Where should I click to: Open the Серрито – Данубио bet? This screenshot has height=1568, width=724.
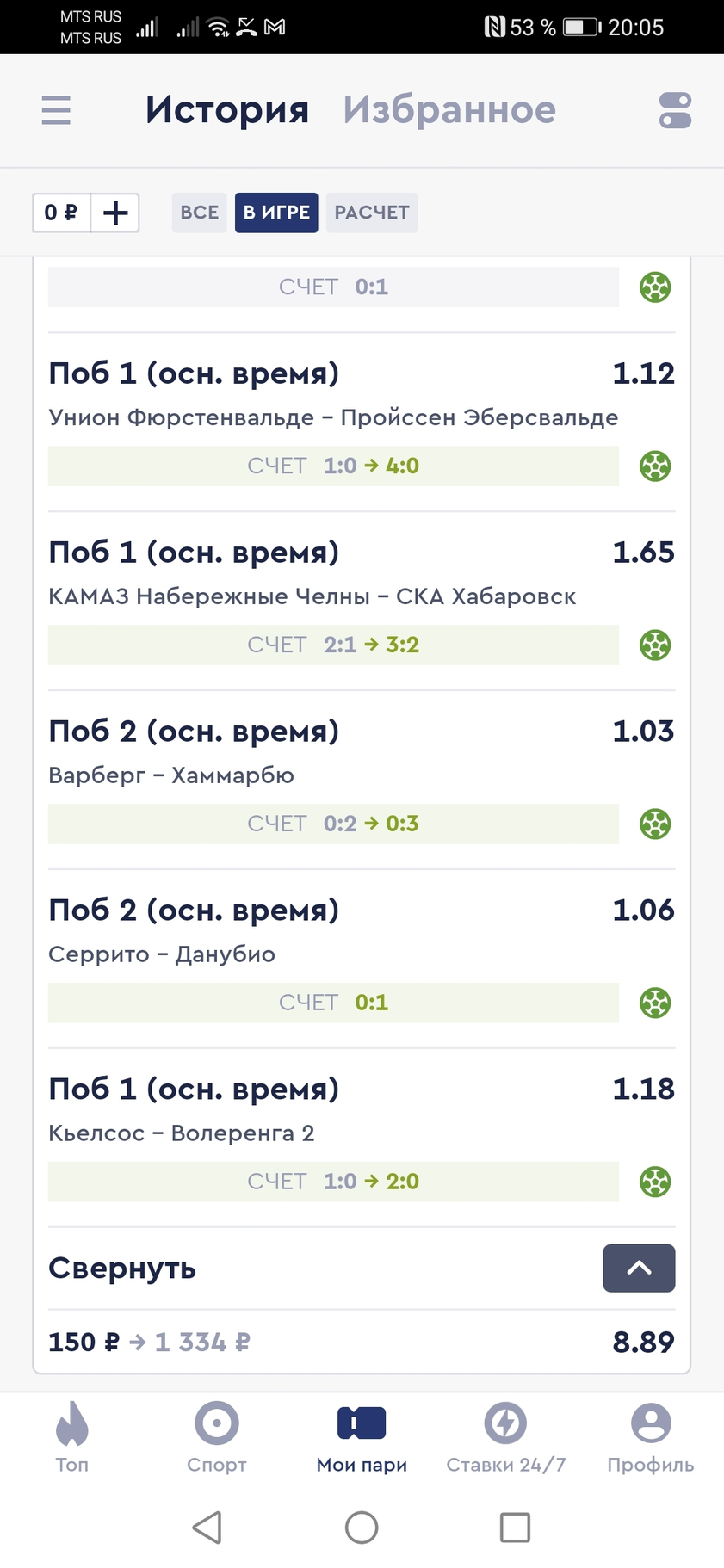coord(162,954)
